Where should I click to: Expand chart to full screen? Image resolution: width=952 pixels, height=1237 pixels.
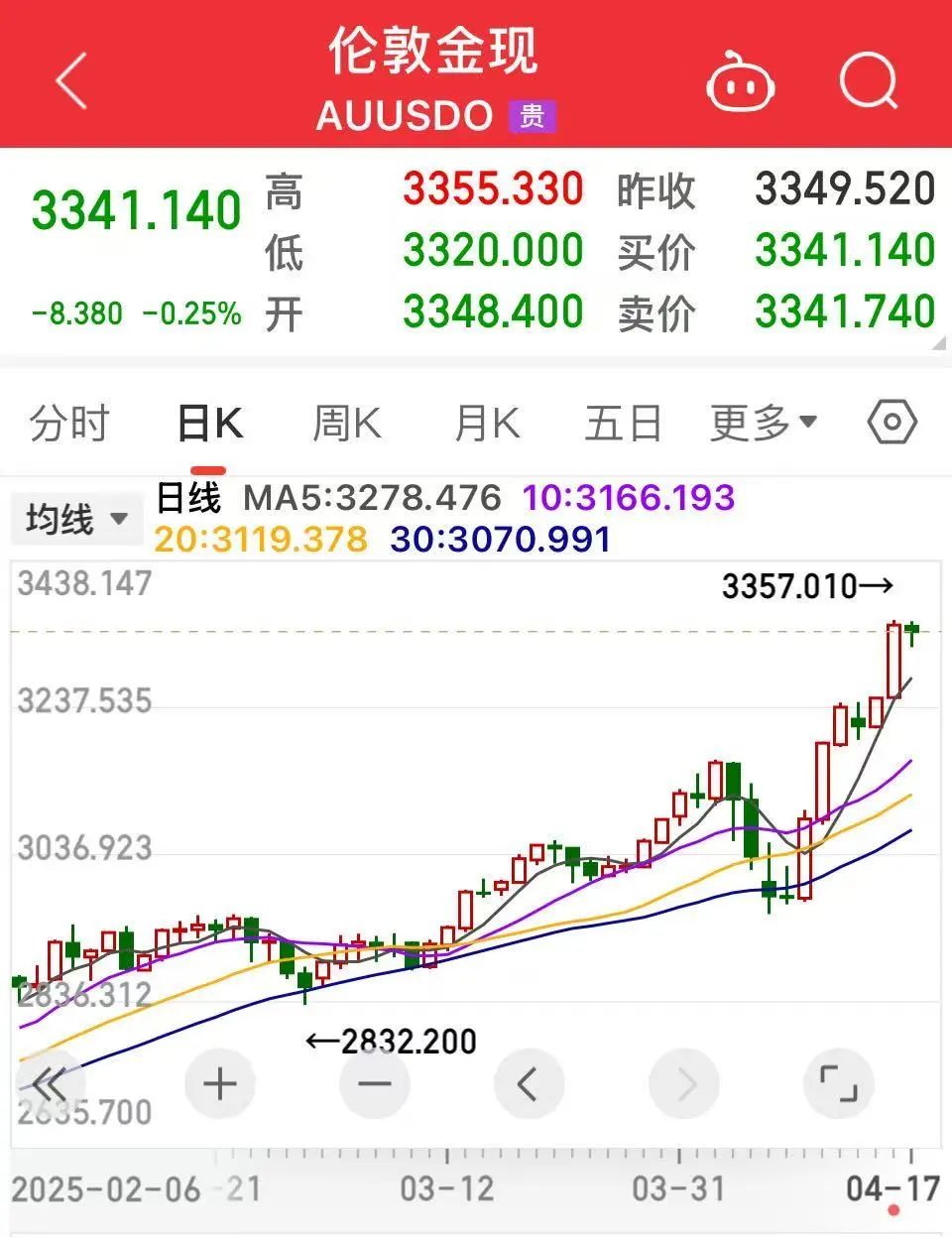[x=838, y=1083]
